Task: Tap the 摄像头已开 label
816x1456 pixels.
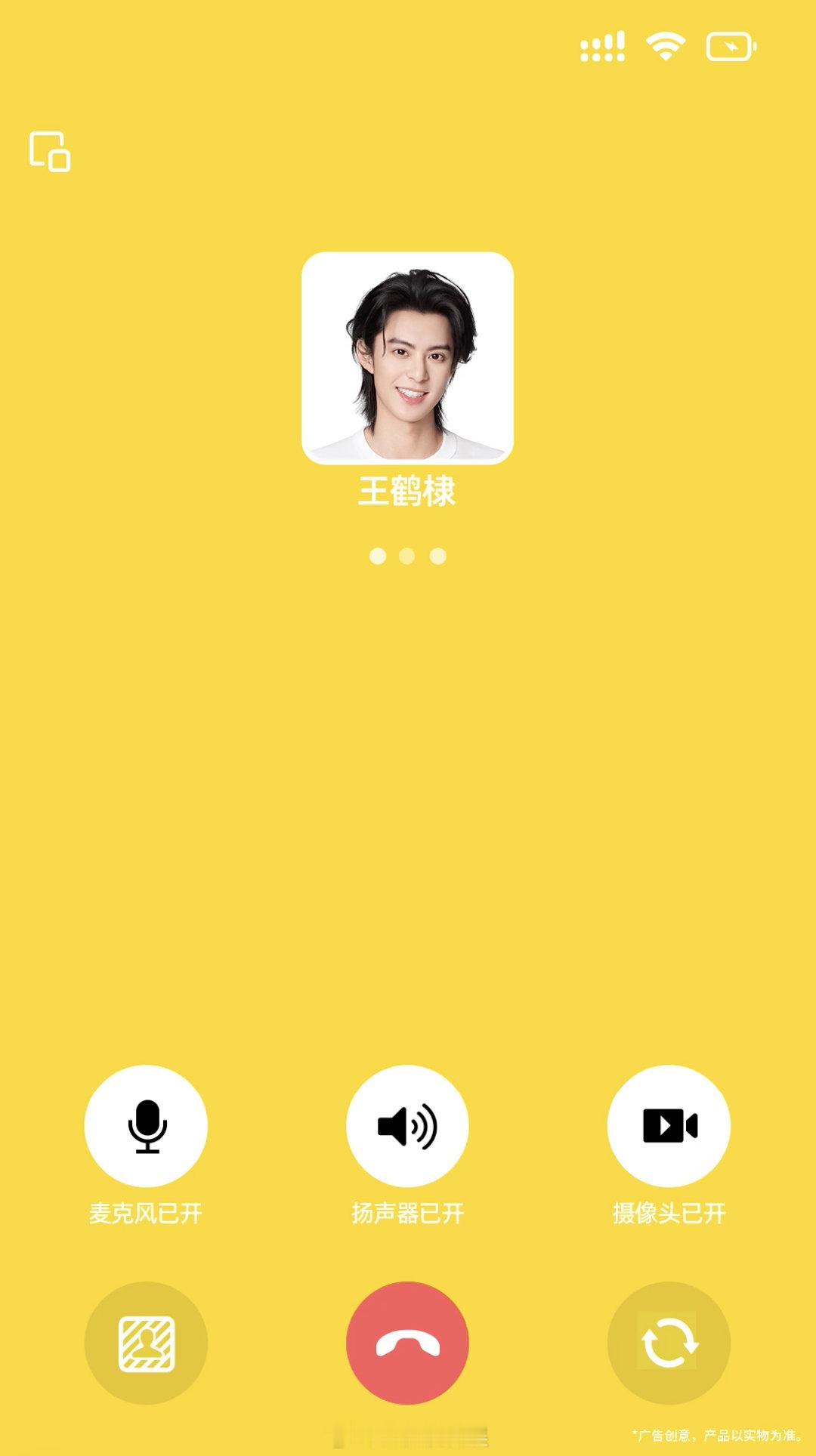Action: pos(668,1211)
